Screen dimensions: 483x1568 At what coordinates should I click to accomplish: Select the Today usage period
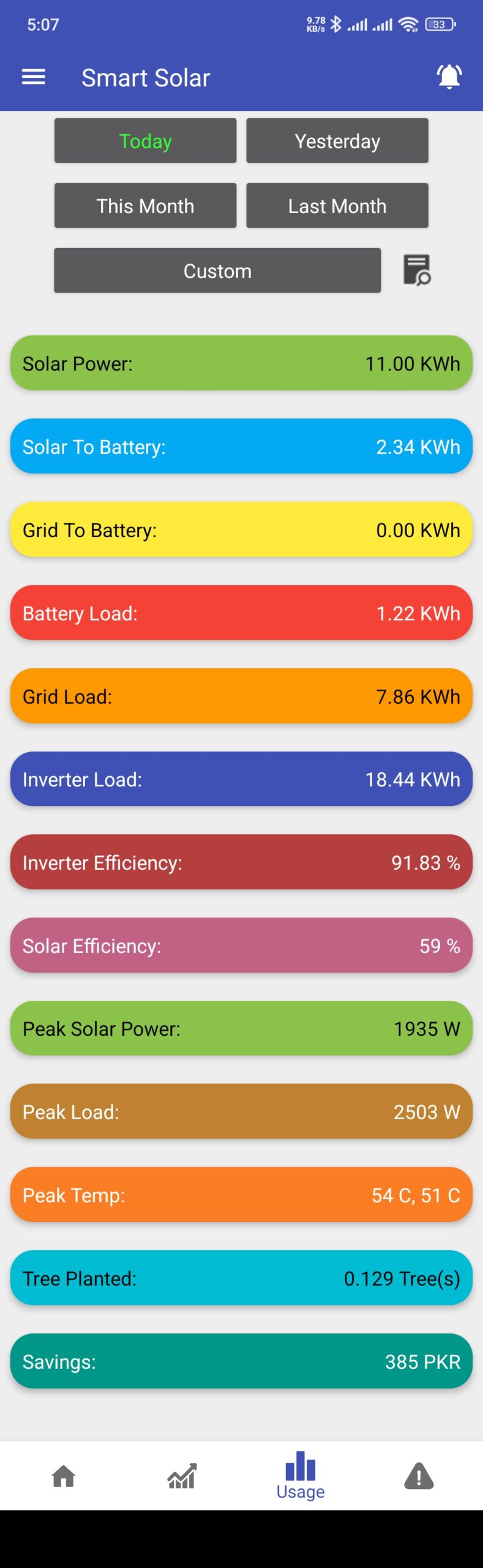click(x=145, y=141)
